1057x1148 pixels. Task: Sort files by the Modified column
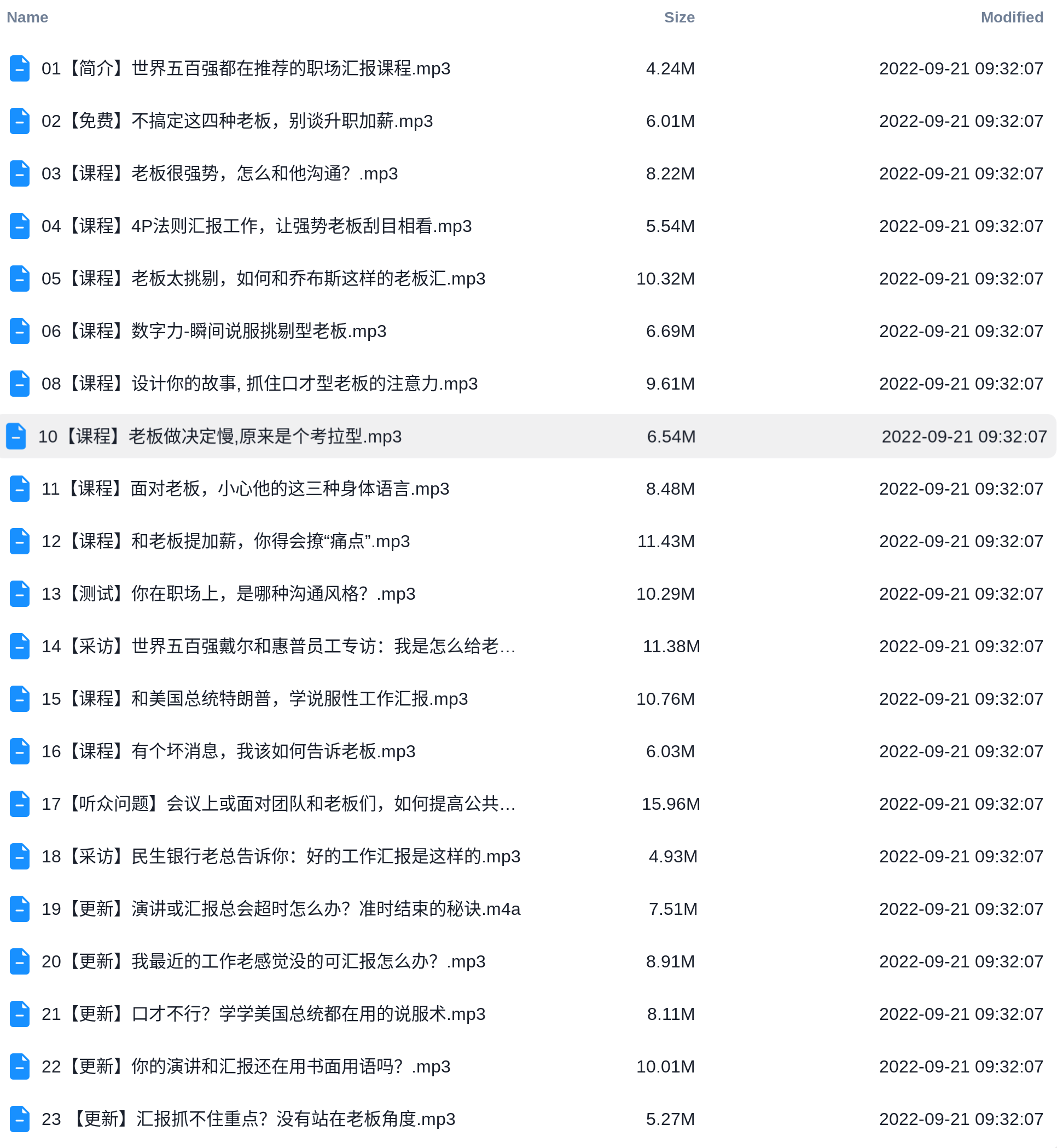pyautogui.click(x=1011, y=17)
